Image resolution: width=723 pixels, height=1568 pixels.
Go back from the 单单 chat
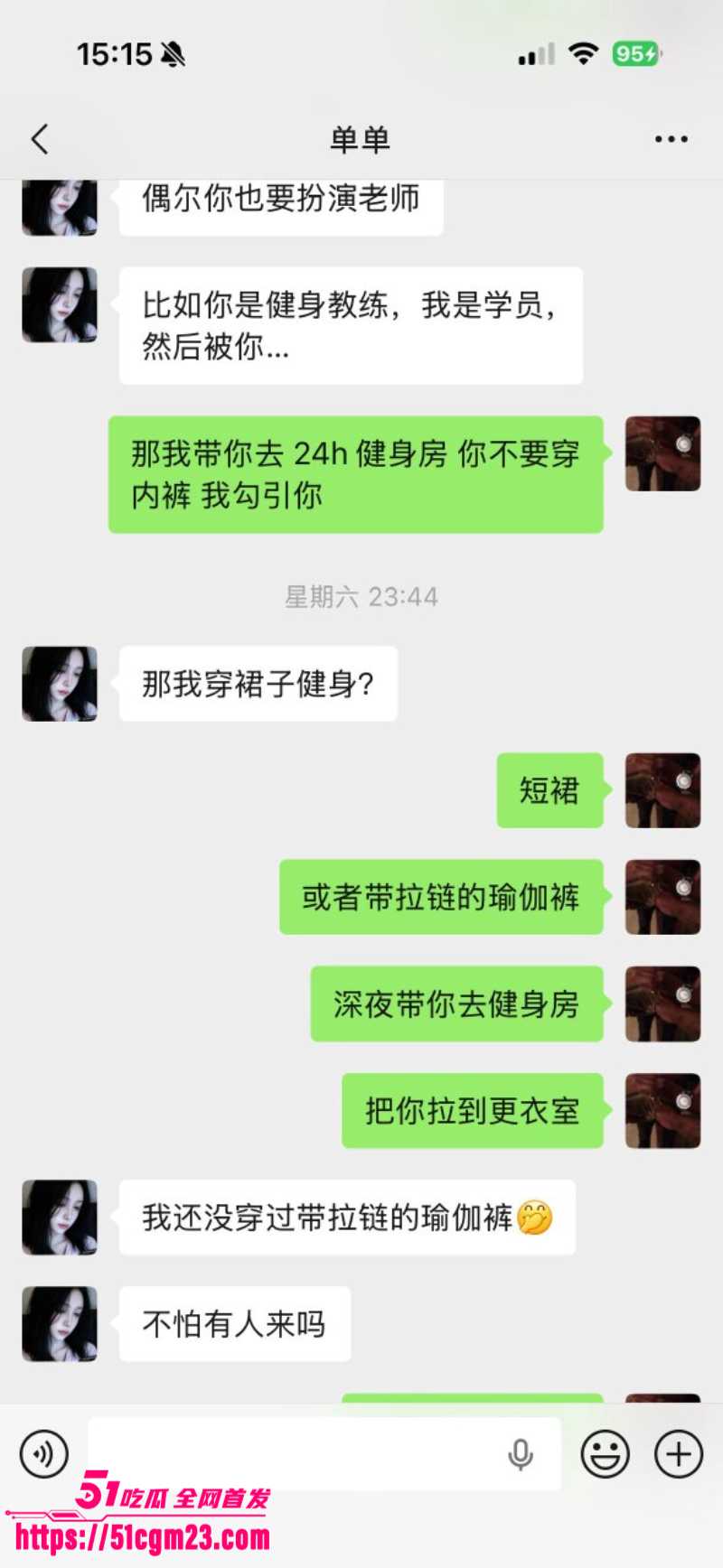tap(39, 139)
